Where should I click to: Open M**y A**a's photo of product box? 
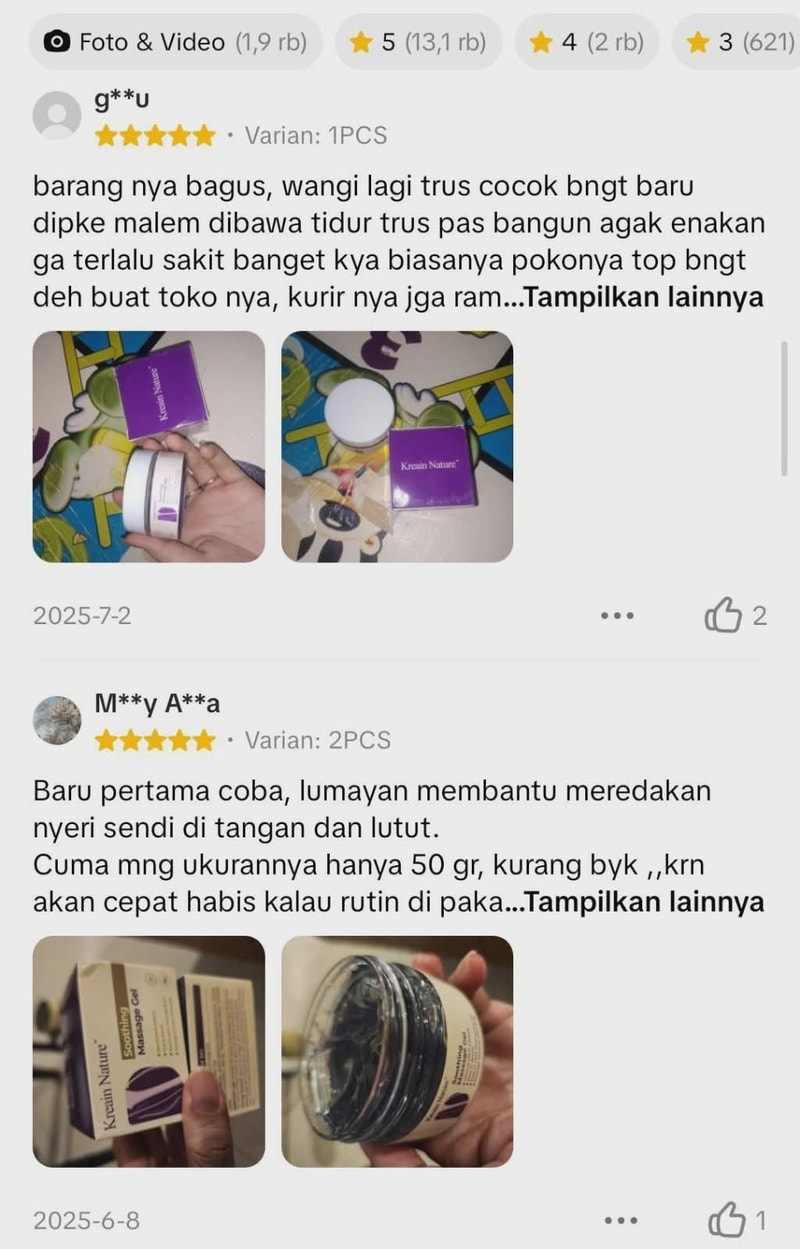coord(149,1051)
